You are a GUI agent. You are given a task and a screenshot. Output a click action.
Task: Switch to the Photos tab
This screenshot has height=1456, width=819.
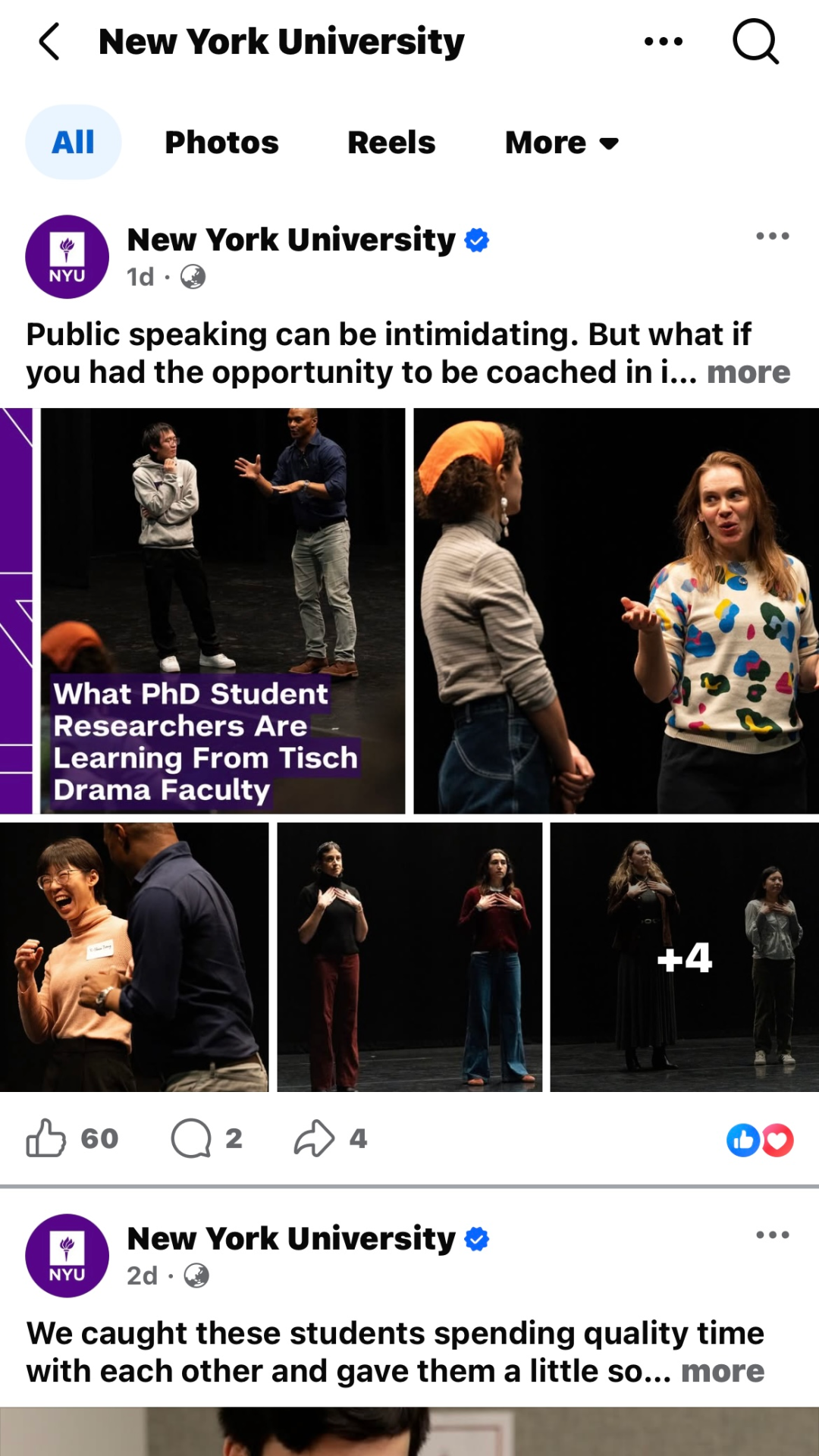(x=221, y=143)
